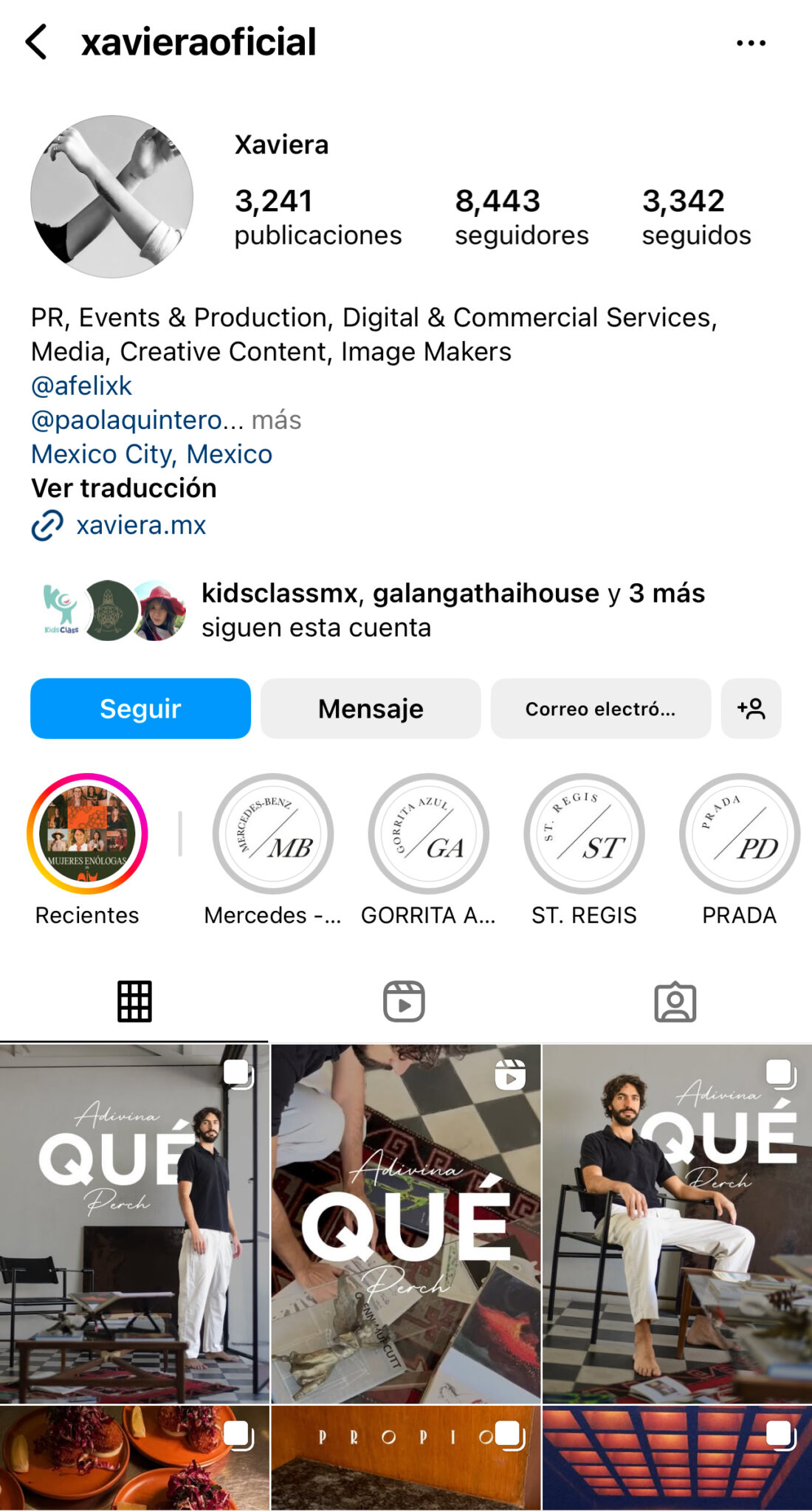
Task: Open the PRADA highlight
Action: pyautogui.click(x=740, y=833)
